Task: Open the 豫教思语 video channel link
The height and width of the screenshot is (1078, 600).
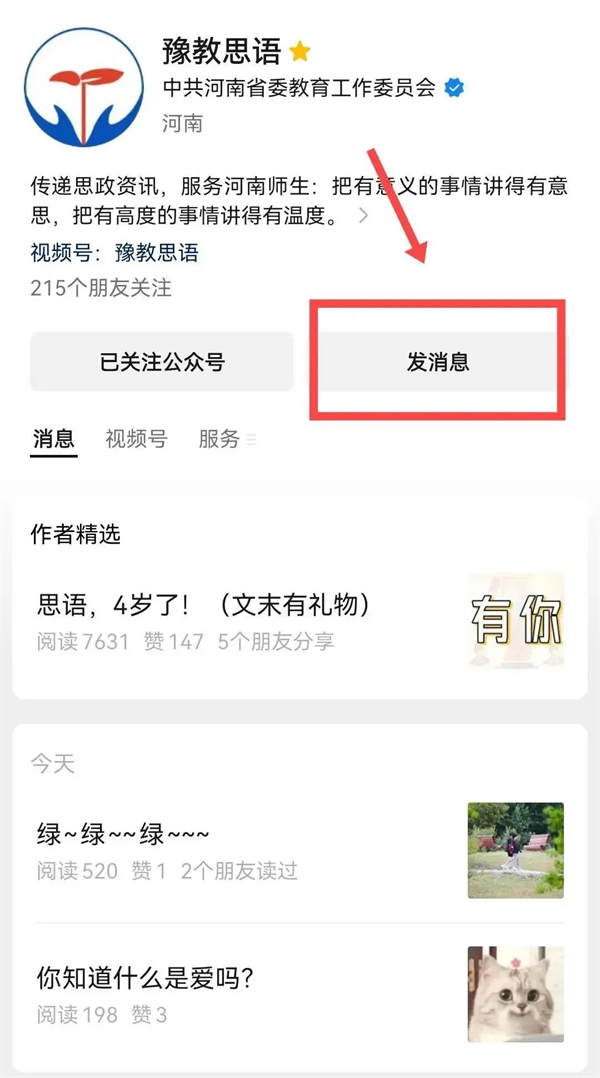Action: tap(156, 252)
